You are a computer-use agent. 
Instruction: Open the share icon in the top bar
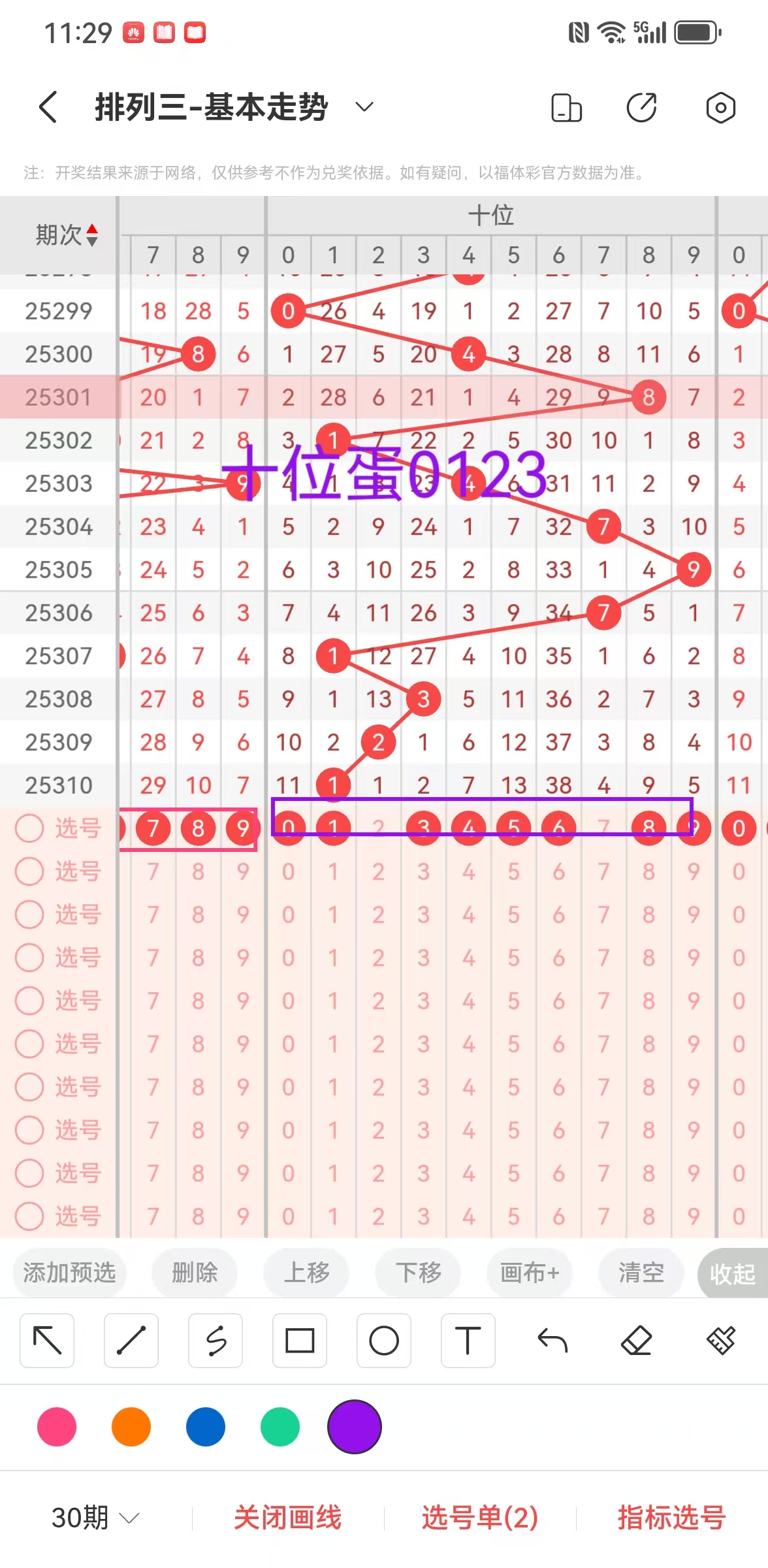coord(641,108)
